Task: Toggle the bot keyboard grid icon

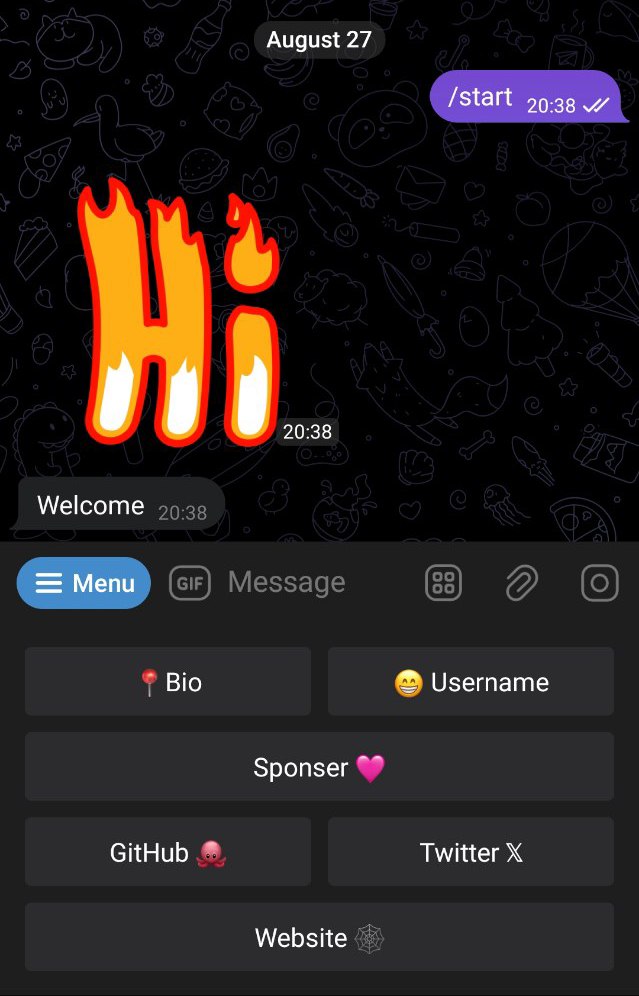Action: pos(443,583)
